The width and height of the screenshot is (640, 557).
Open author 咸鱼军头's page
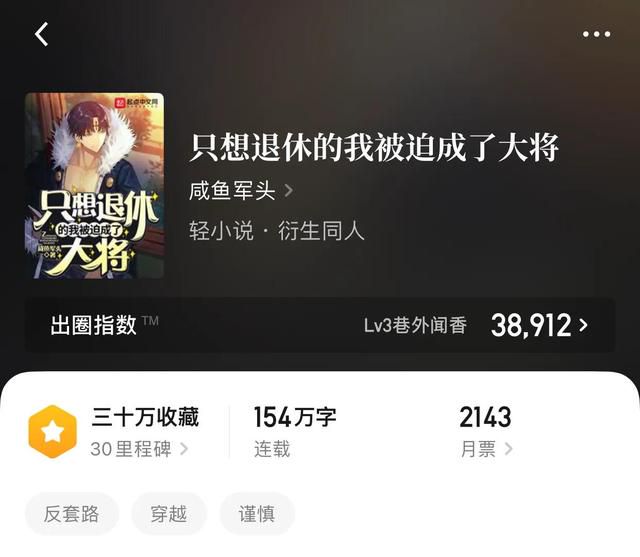241,190
